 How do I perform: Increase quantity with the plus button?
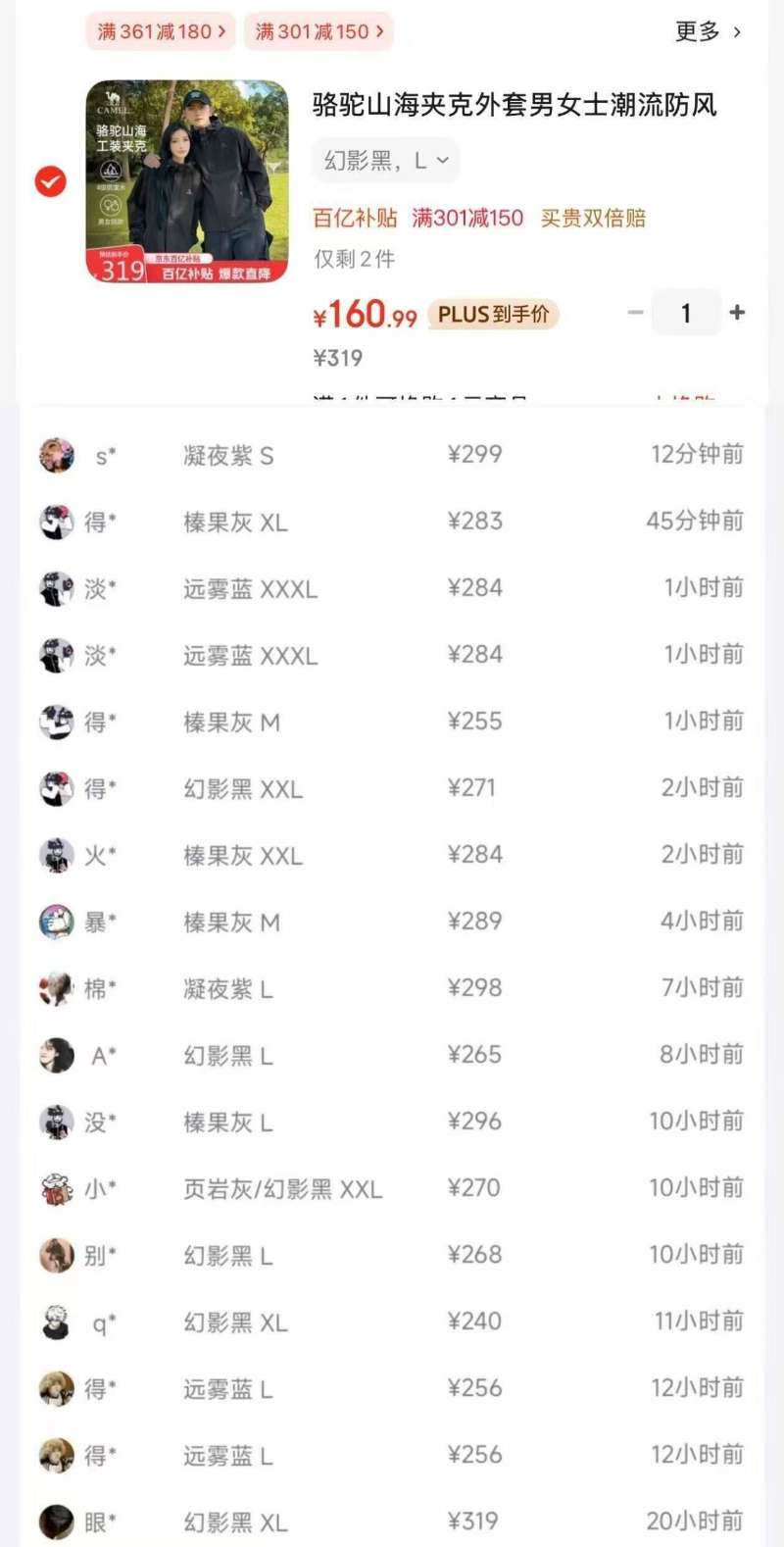(x=737, y=312)
